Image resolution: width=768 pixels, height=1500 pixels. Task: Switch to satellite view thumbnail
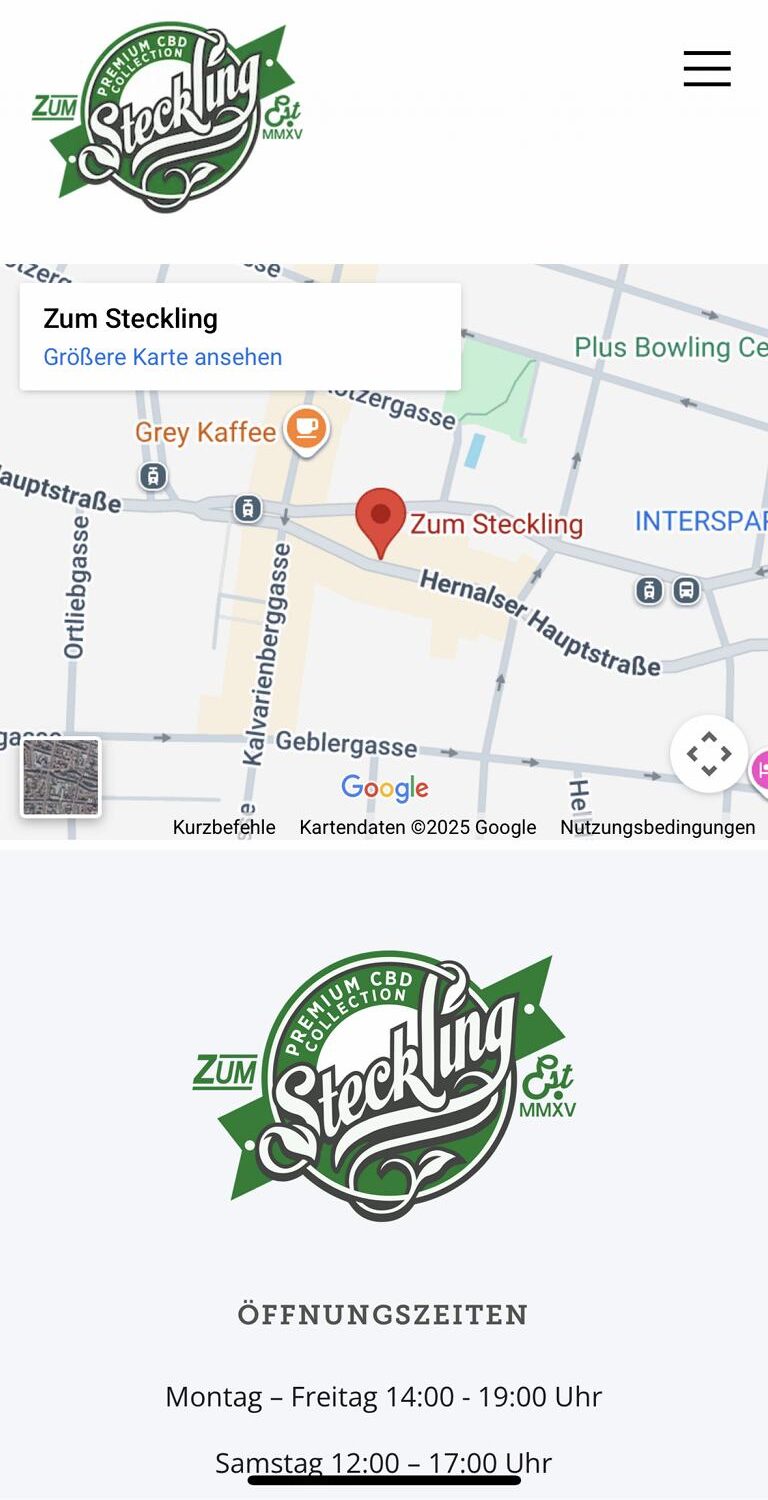pyautogui.click(x=62, y=778)
